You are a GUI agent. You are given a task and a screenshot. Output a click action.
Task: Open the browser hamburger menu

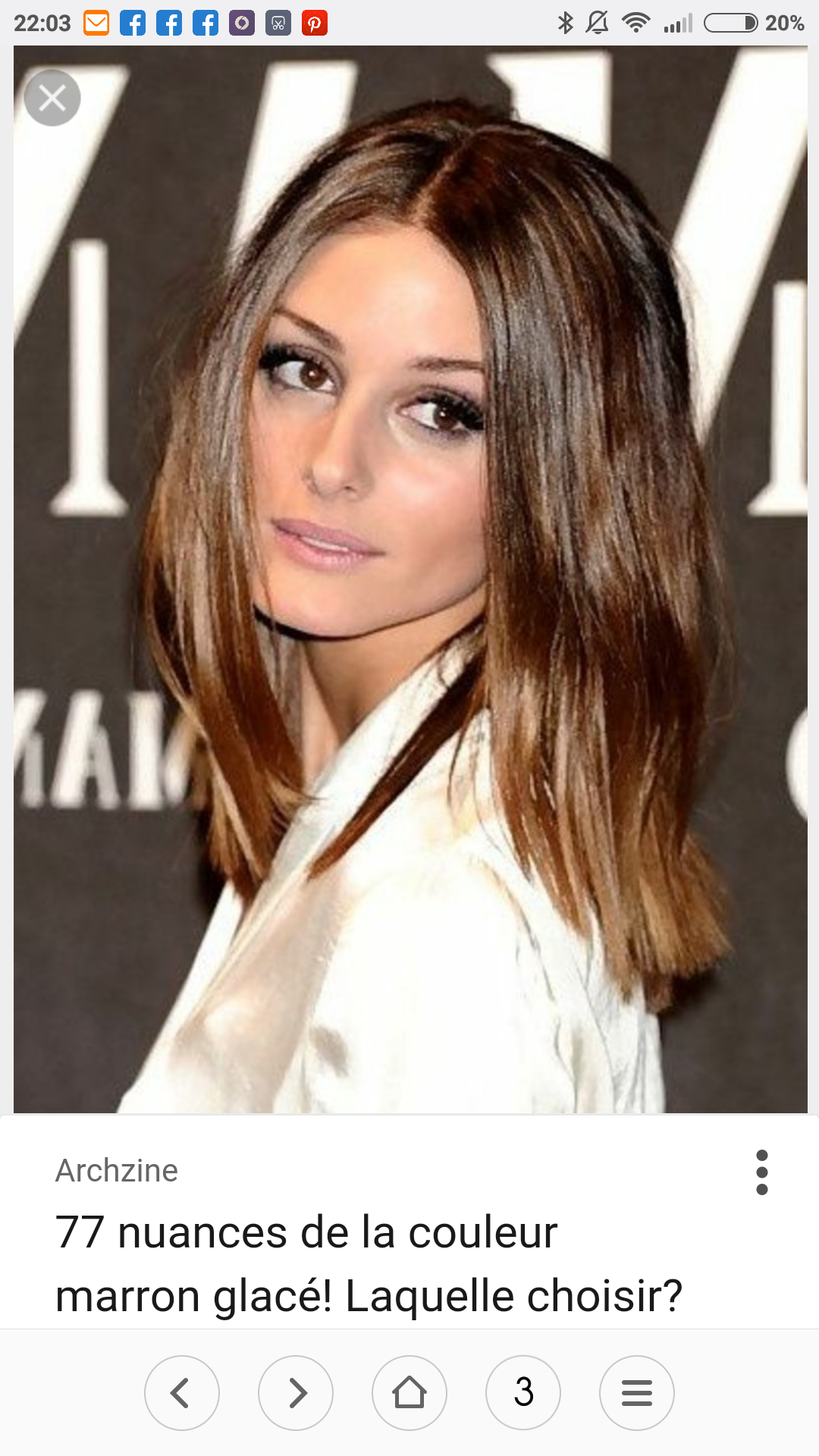coord(637,1393)
